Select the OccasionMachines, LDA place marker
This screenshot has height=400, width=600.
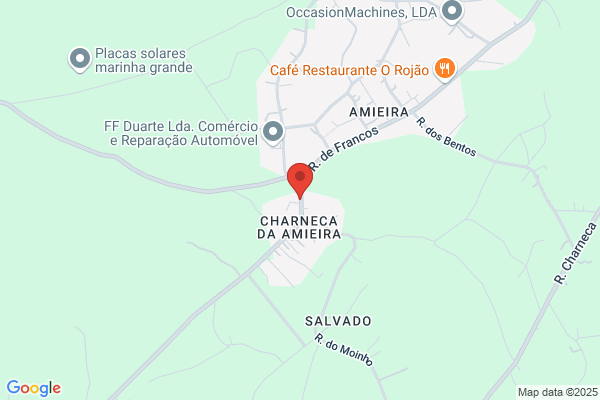click(x=452, y=11)
